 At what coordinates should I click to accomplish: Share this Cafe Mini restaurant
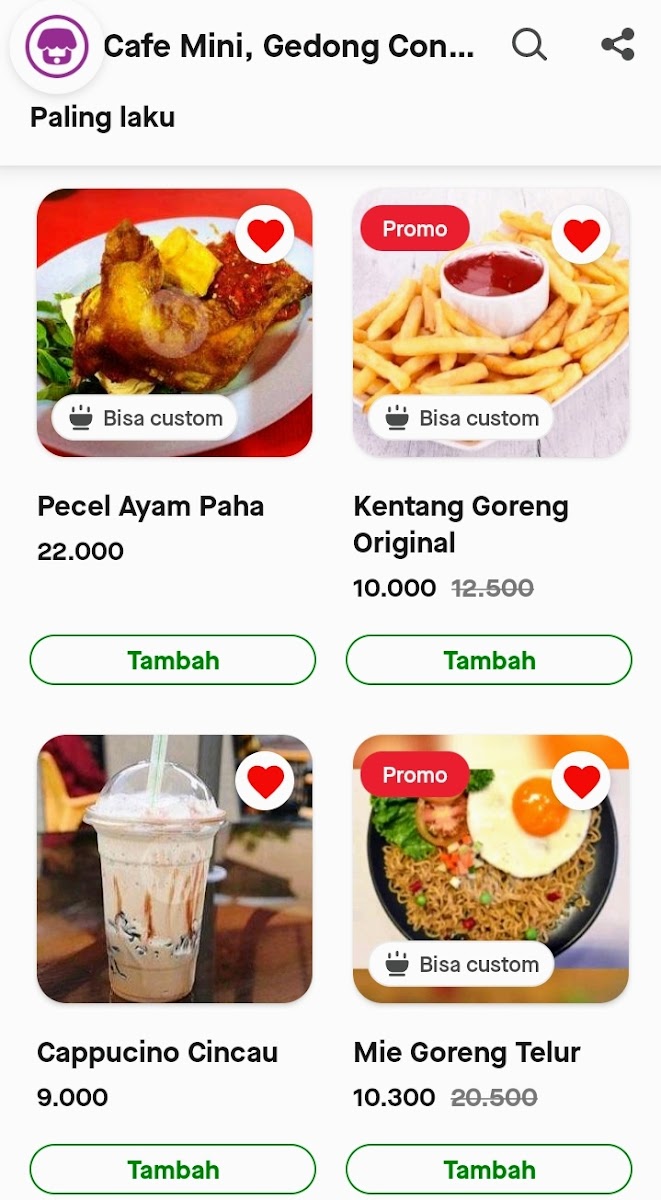coord(617,45)
